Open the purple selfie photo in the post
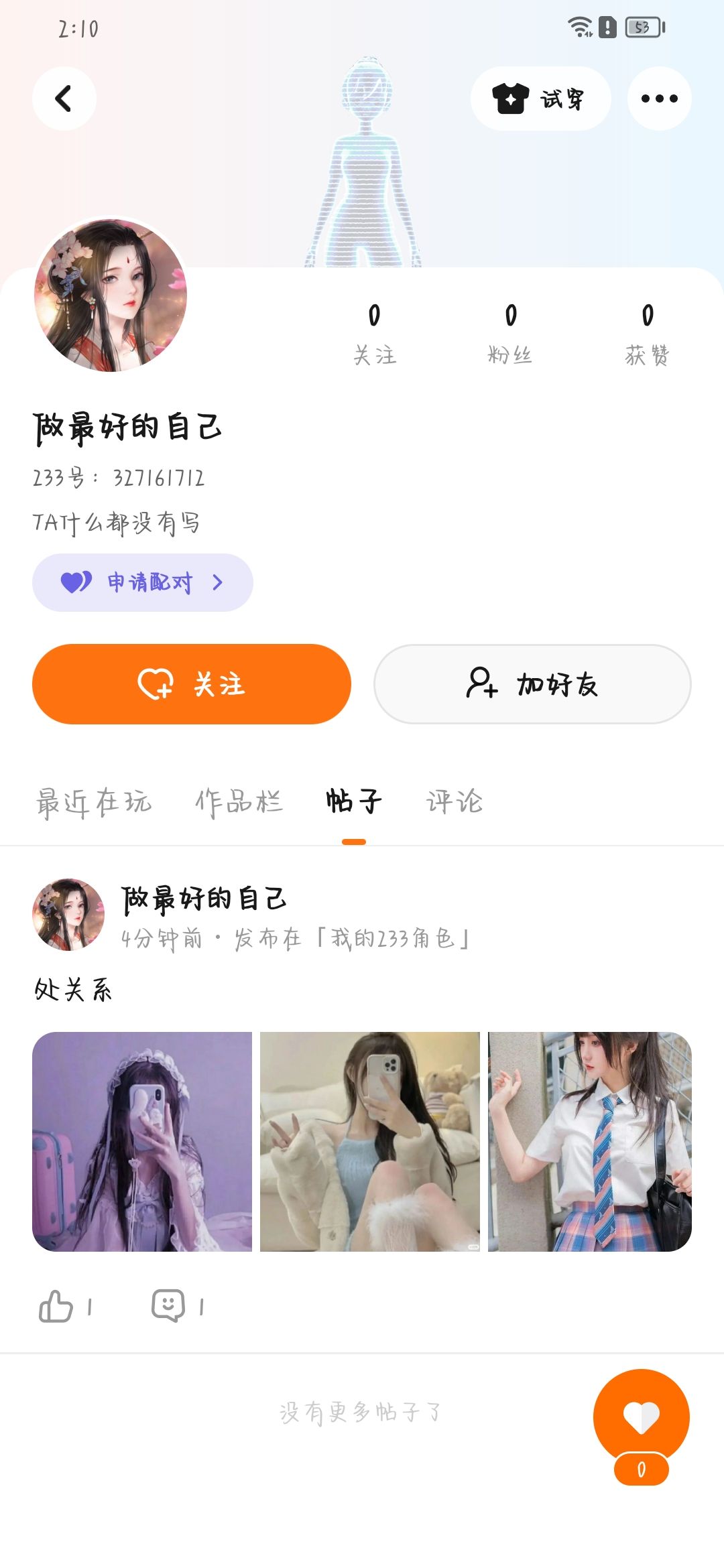The height and width of the screenshot is (1568, 724). coord(142,1141)
